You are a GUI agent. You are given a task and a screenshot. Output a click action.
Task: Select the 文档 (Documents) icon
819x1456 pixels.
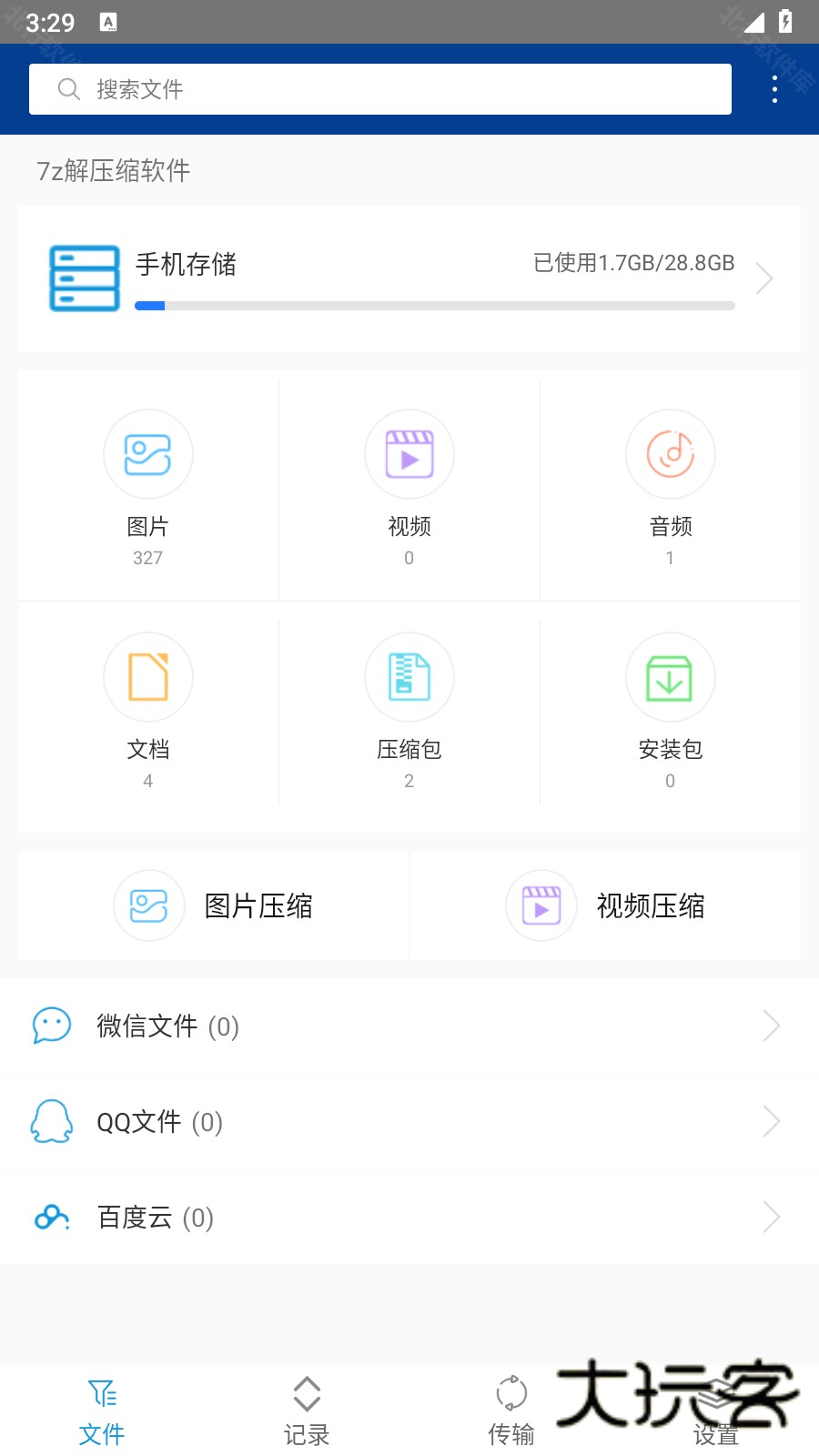pyautogui.click(x=148, y=677)
